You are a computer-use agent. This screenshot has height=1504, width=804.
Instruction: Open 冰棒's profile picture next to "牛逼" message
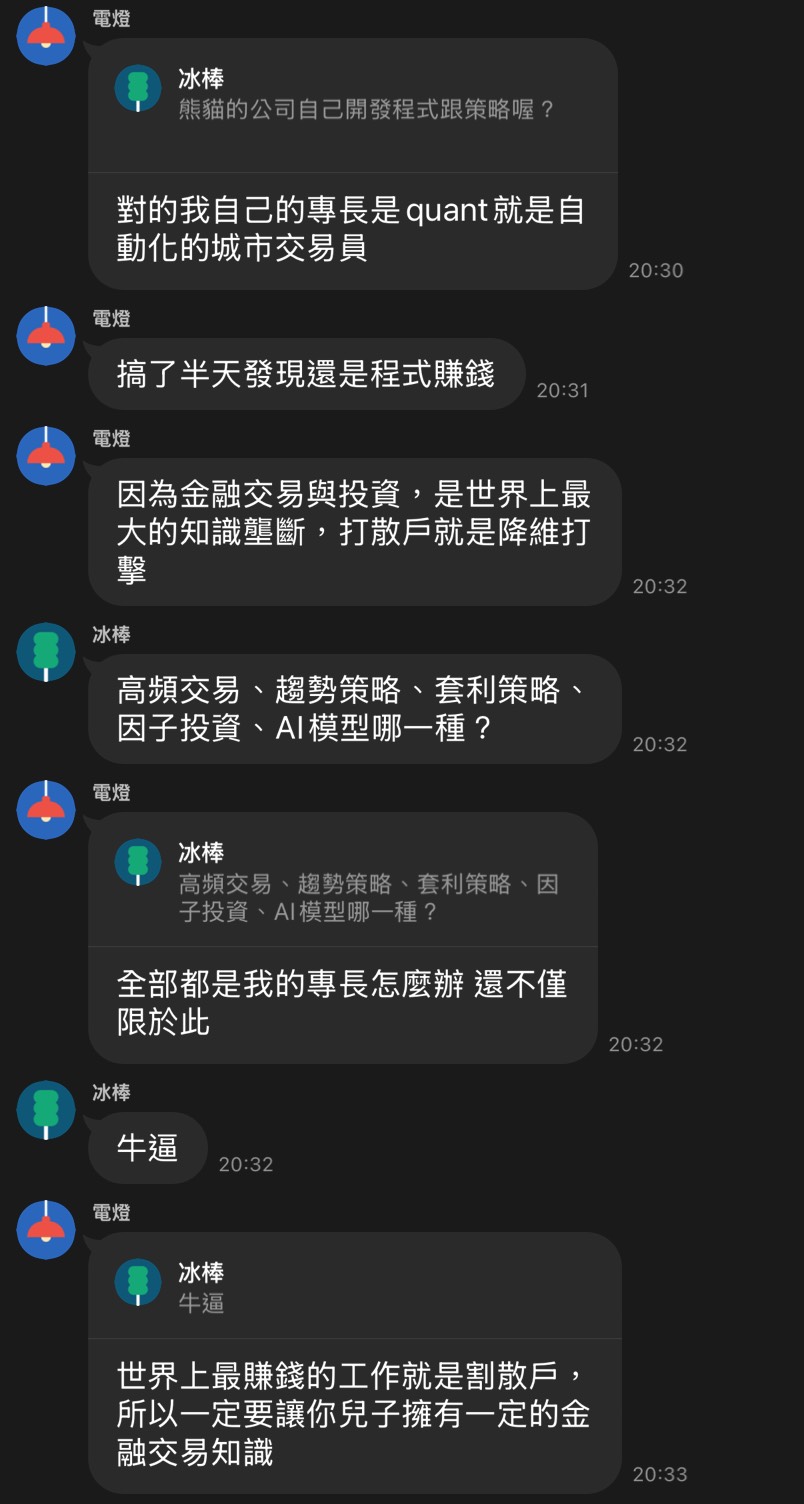point(46,1110)
